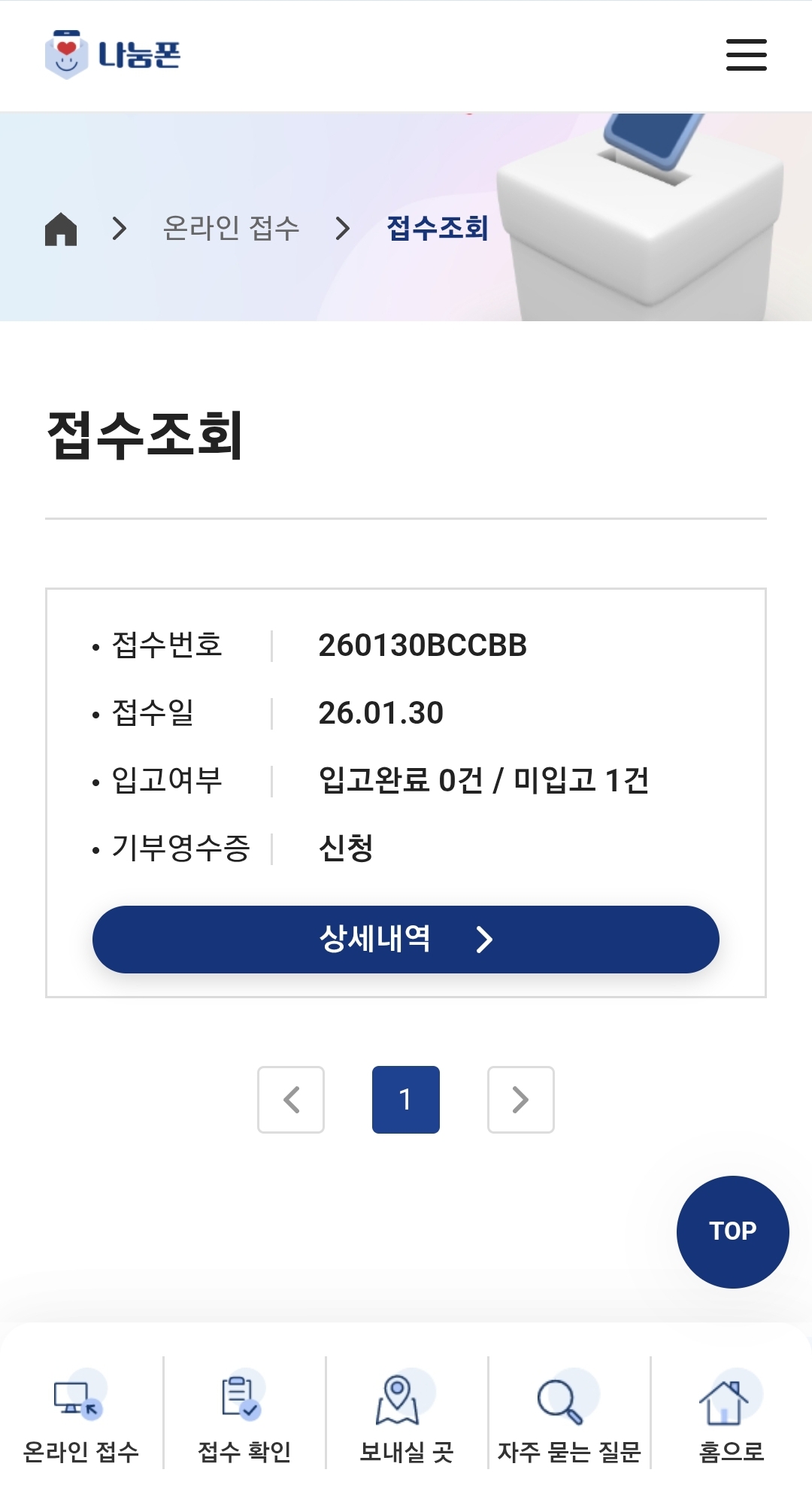Tap the home icon in breadcrumb

[61, 229]
